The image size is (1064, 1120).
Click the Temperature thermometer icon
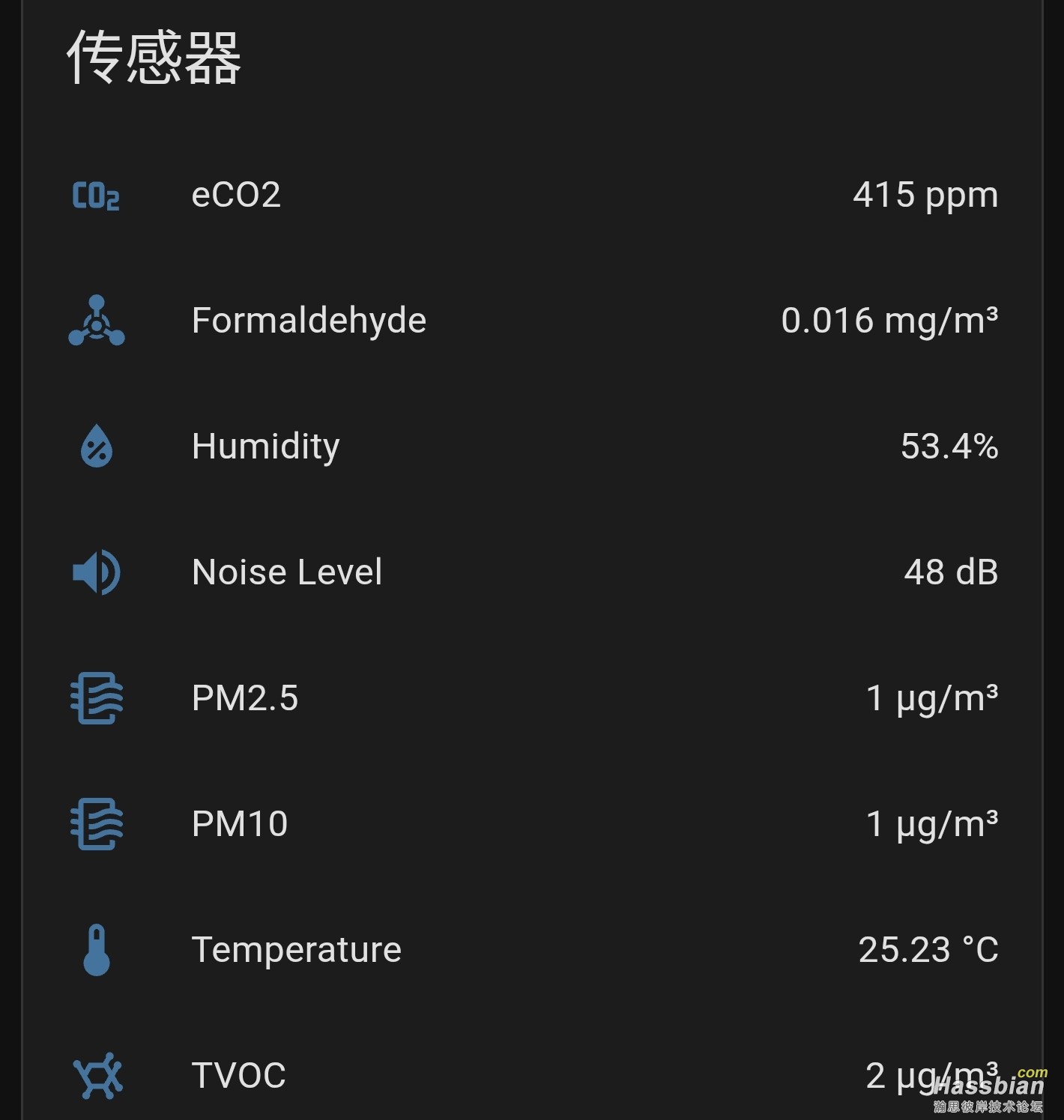tap(96, 948)
